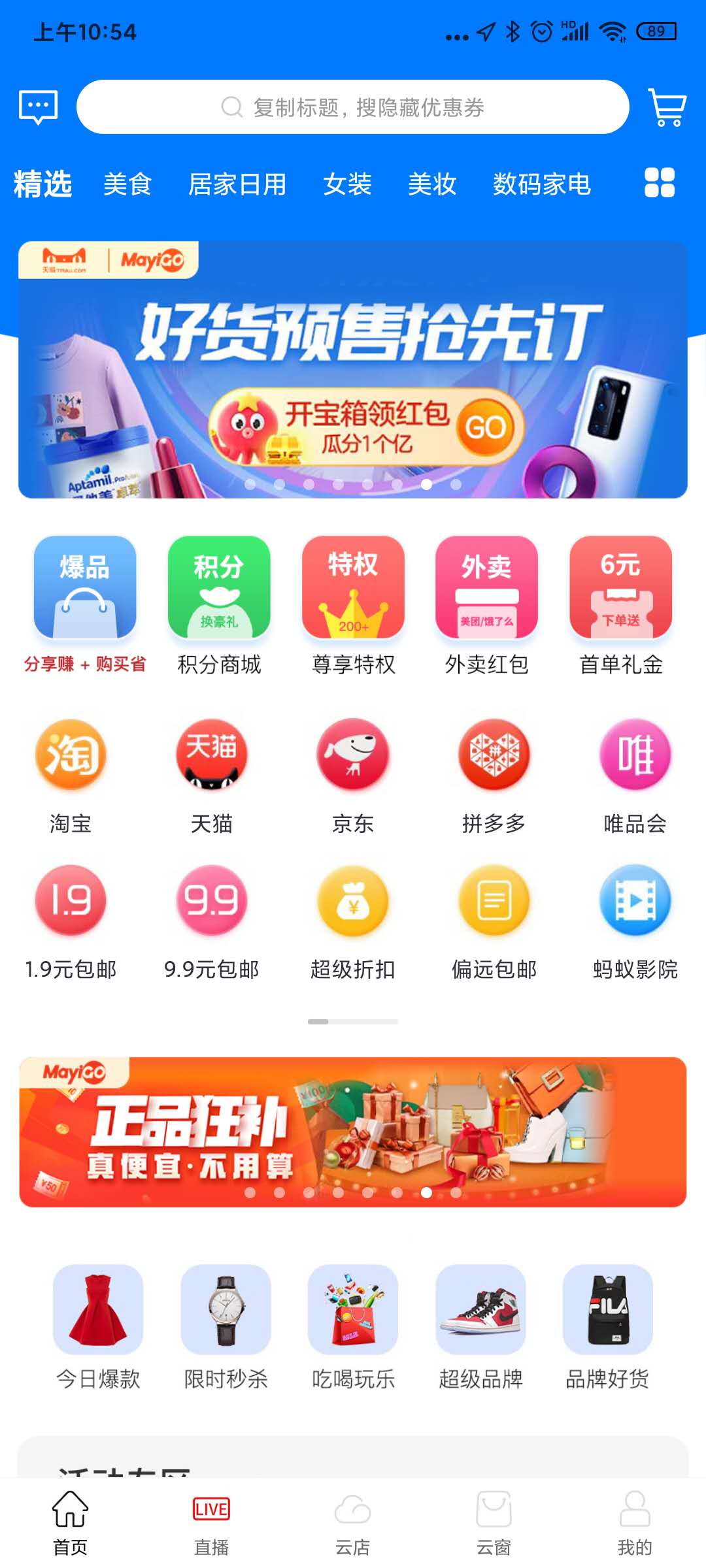Open the JD (京东) icon

[352, 755]
